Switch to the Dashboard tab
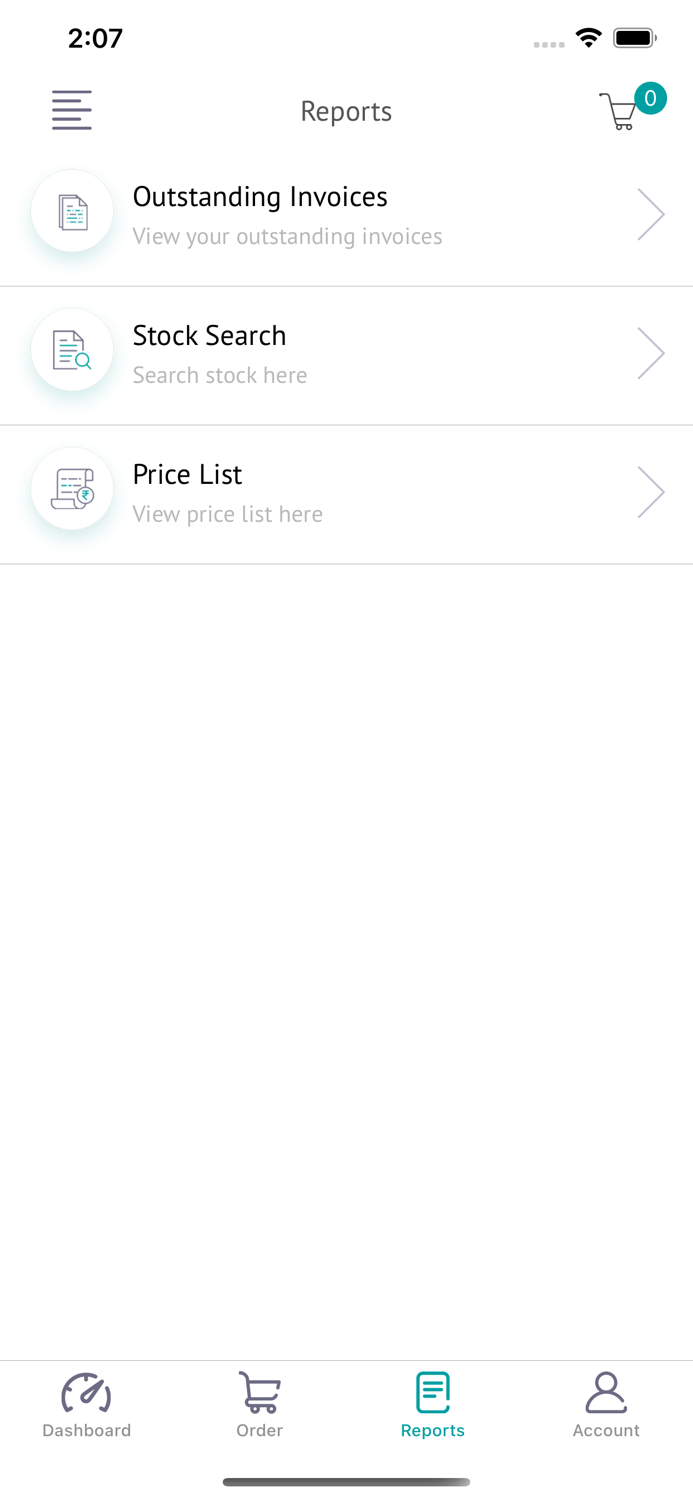The height and width of the screenshot is (1500, 693). coord(87,1405)
